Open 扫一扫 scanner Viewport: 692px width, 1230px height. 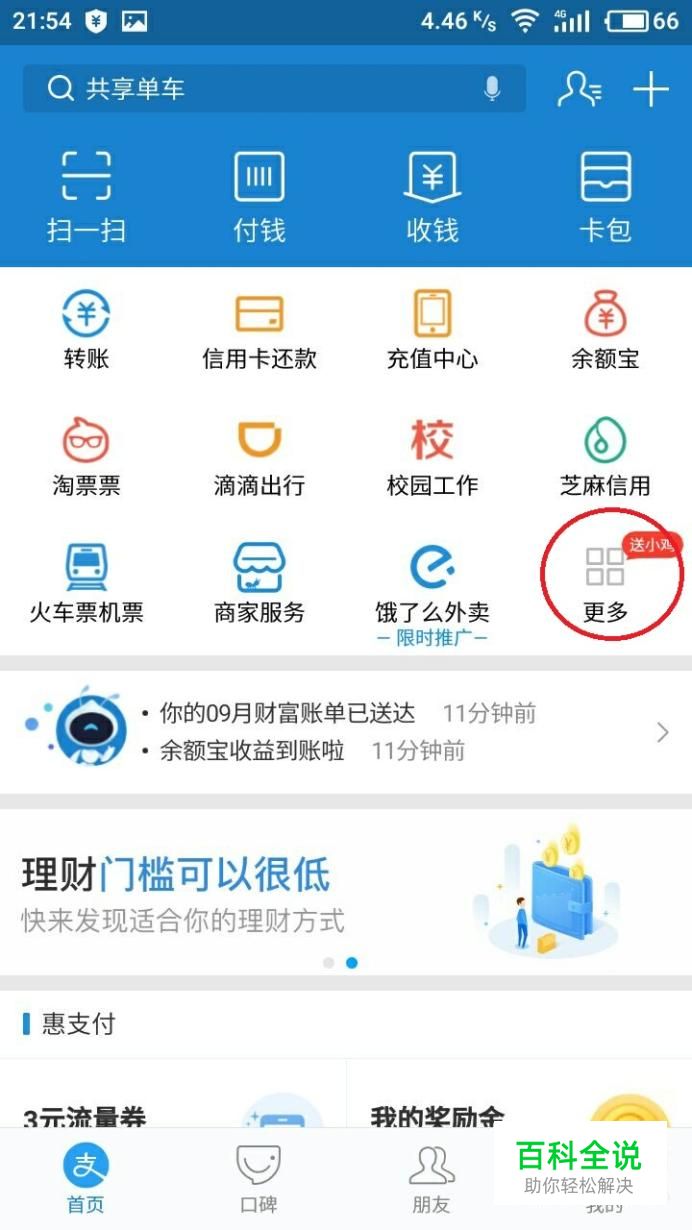[x=86, y=197]
